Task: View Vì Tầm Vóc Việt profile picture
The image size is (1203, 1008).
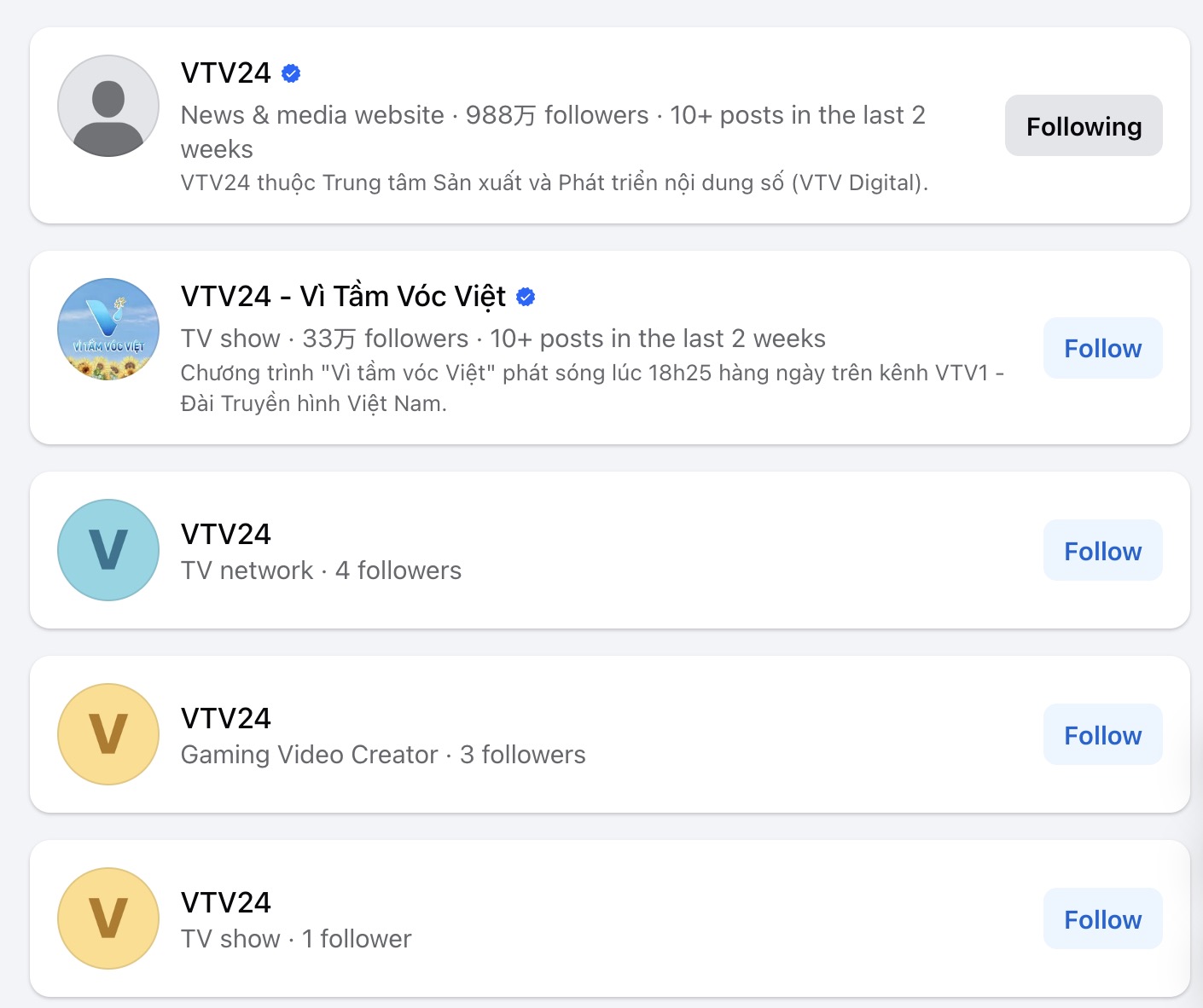Action: (108, 329)
